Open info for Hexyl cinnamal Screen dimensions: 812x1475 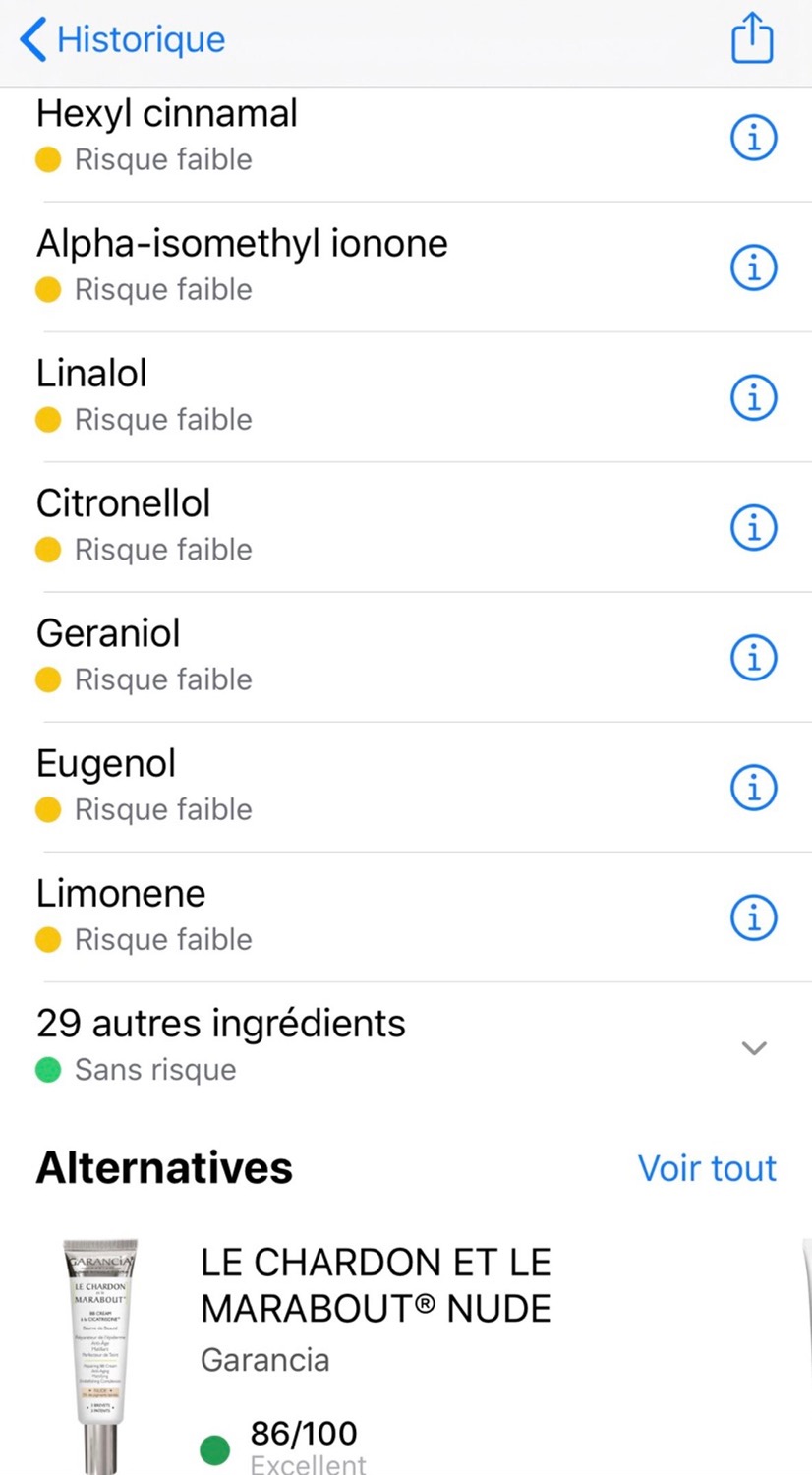point(754,138)
